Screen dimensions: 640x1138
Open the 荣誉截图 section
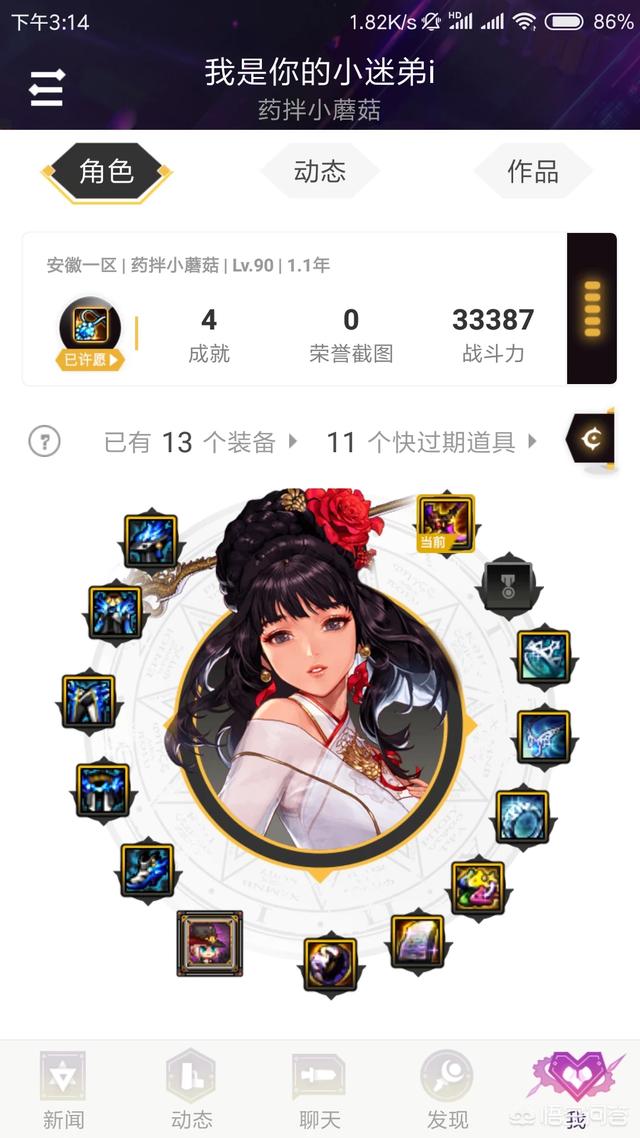pos(351,335)
